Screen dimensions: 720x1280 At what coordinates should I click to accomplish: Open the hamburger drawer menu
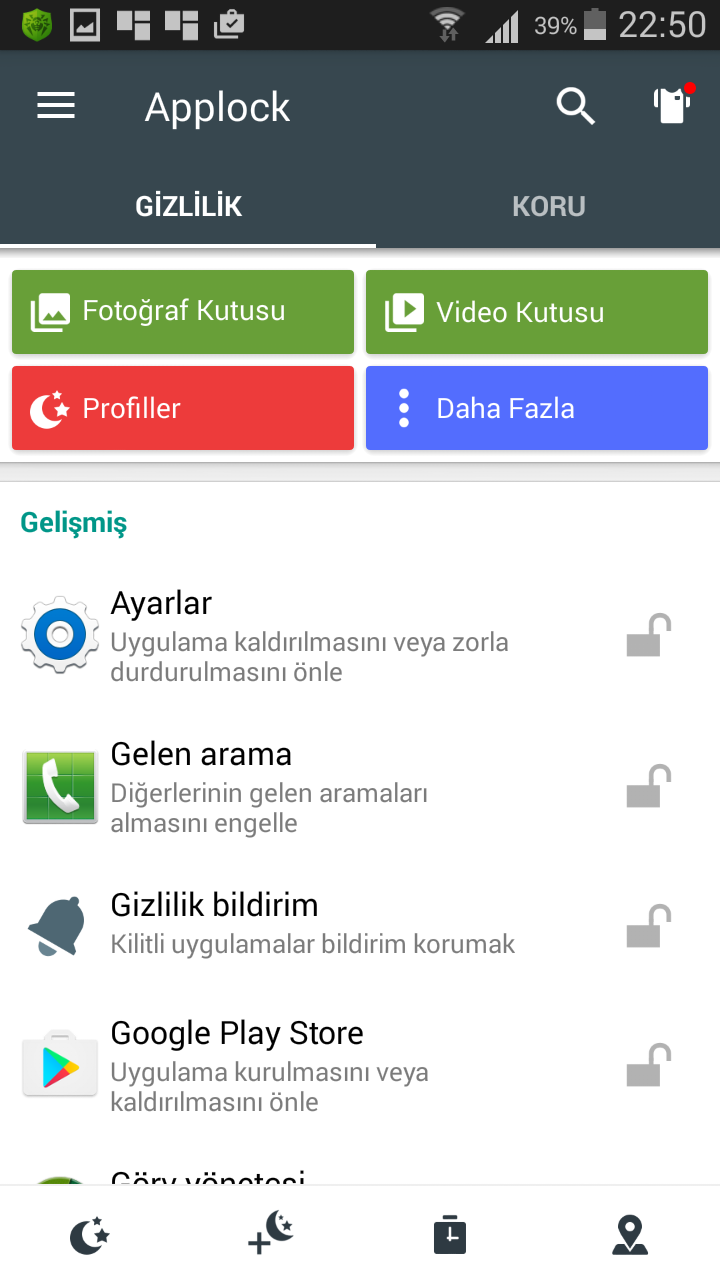click(56, 106)
